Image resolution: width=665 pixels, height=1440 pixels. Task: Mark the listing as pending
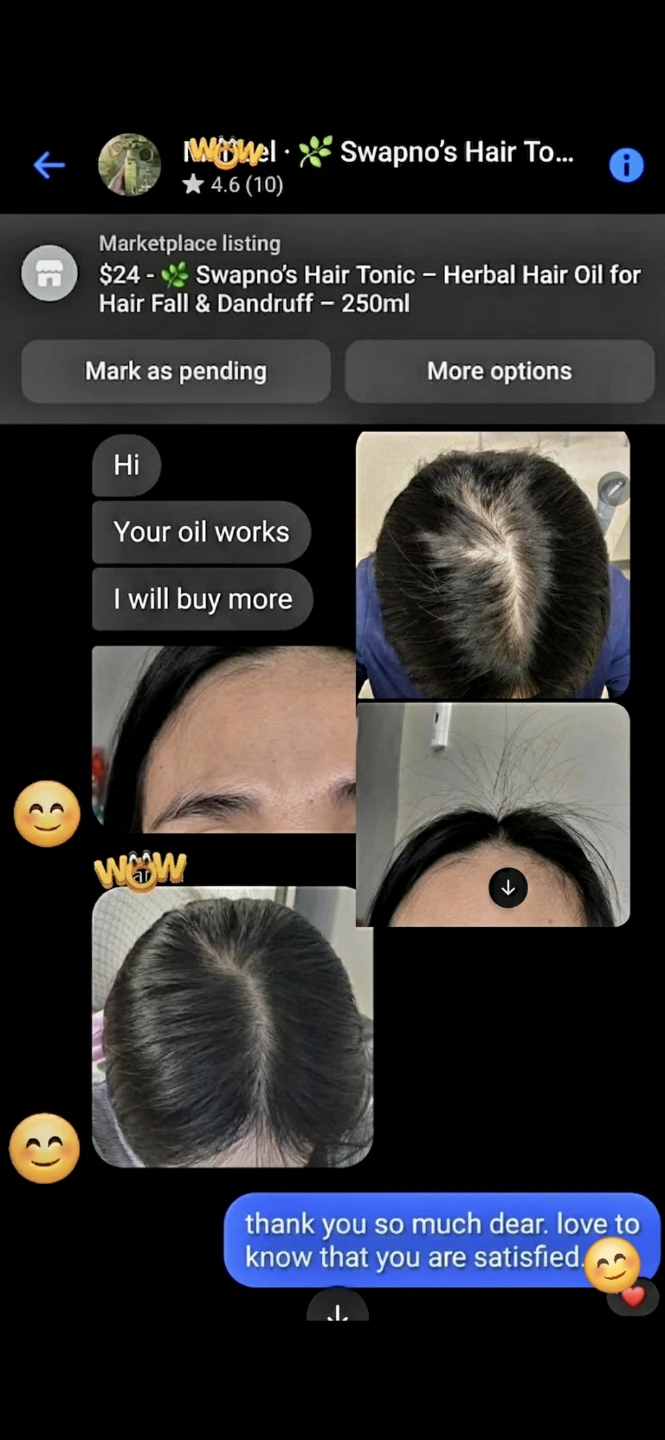[x=176, y=371]
